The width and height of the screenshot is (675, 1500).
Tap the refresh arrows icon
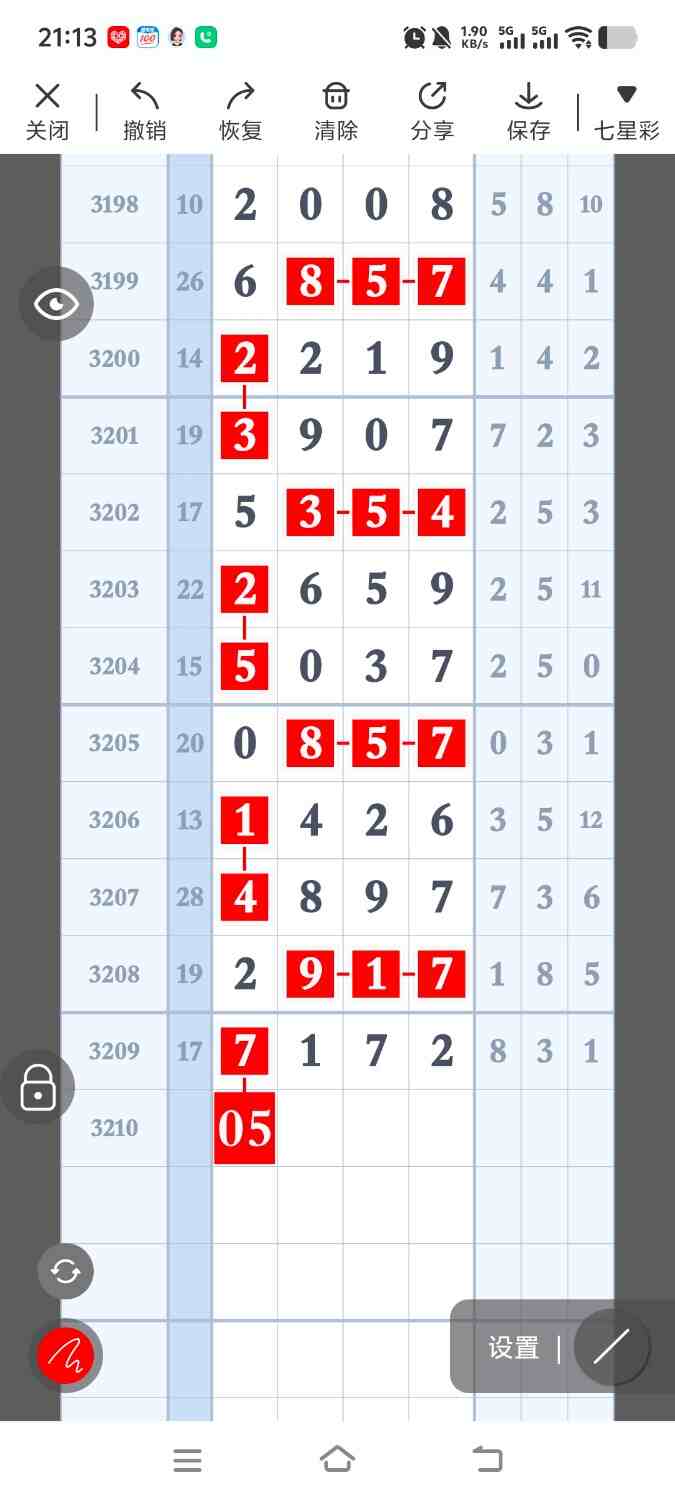tap(66, 1271)
